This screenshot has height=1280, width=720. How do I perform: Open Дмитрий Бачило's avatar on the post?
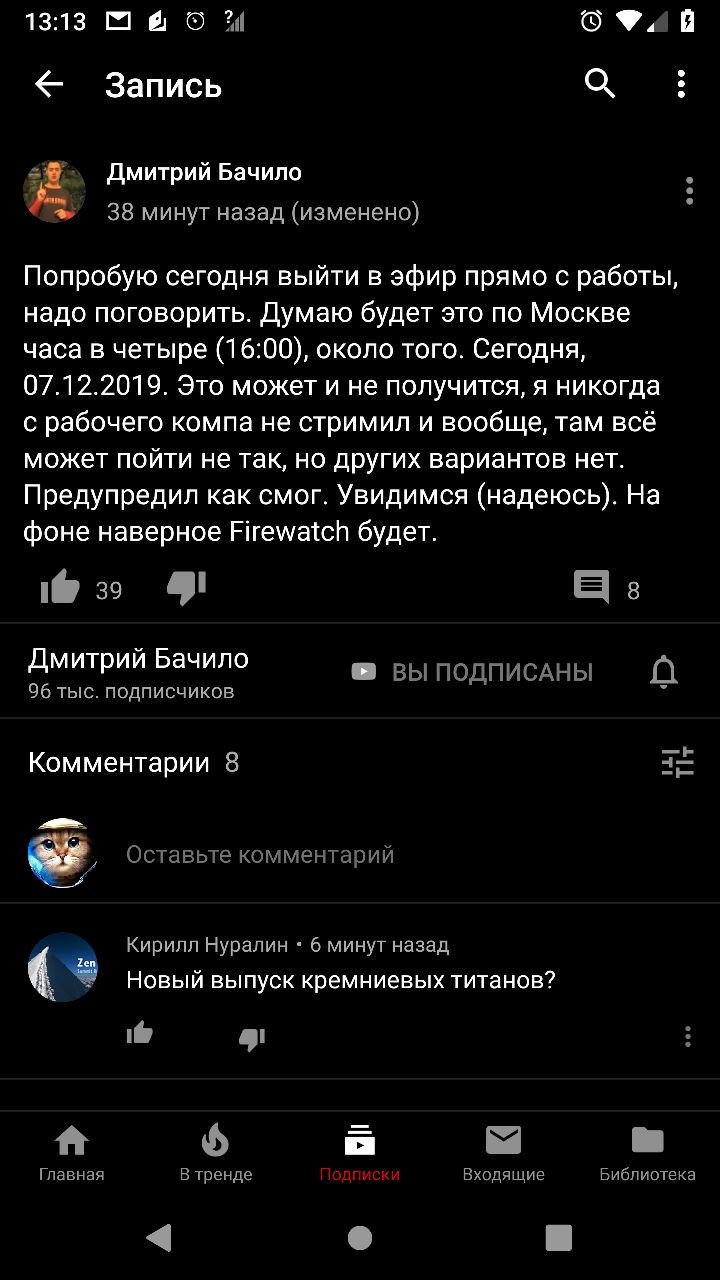coord(55,191)
